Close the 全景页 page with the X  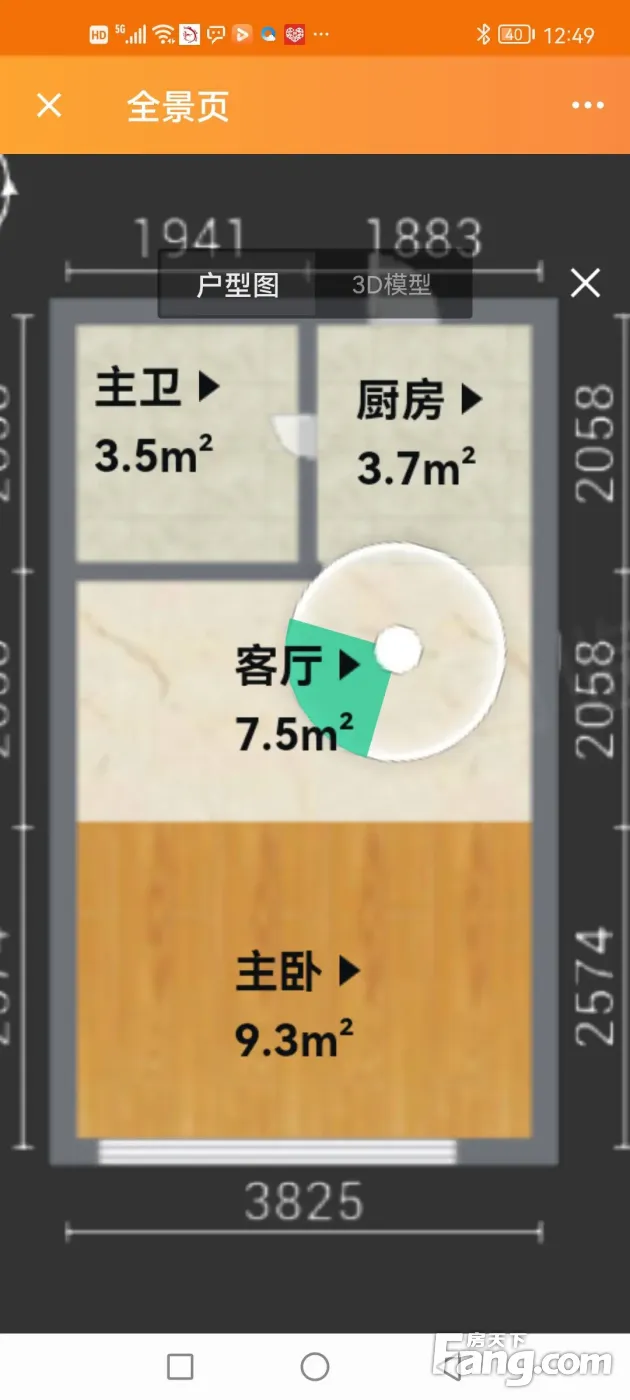[x=49, y=105]
